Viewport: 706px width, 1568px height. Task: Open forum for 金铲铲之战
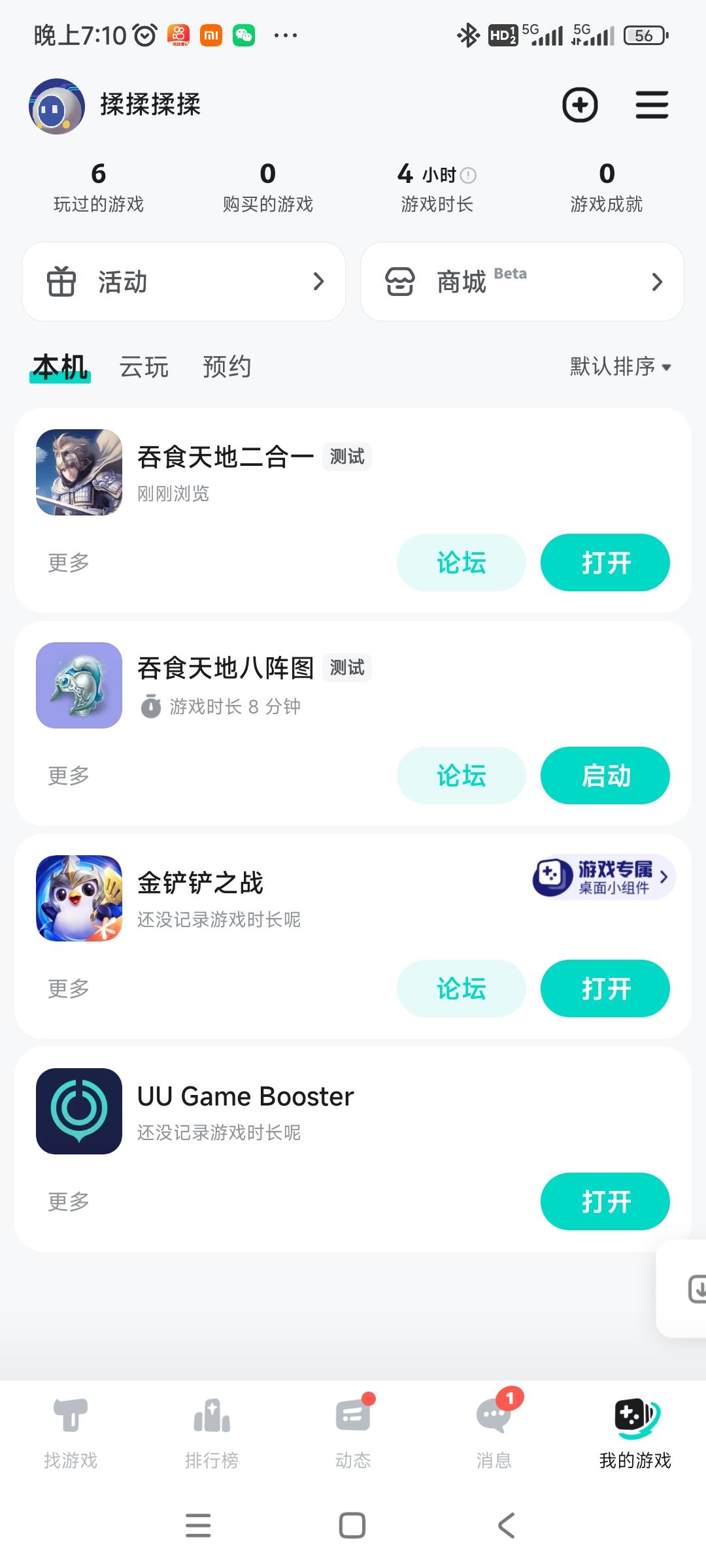(461, 988)
